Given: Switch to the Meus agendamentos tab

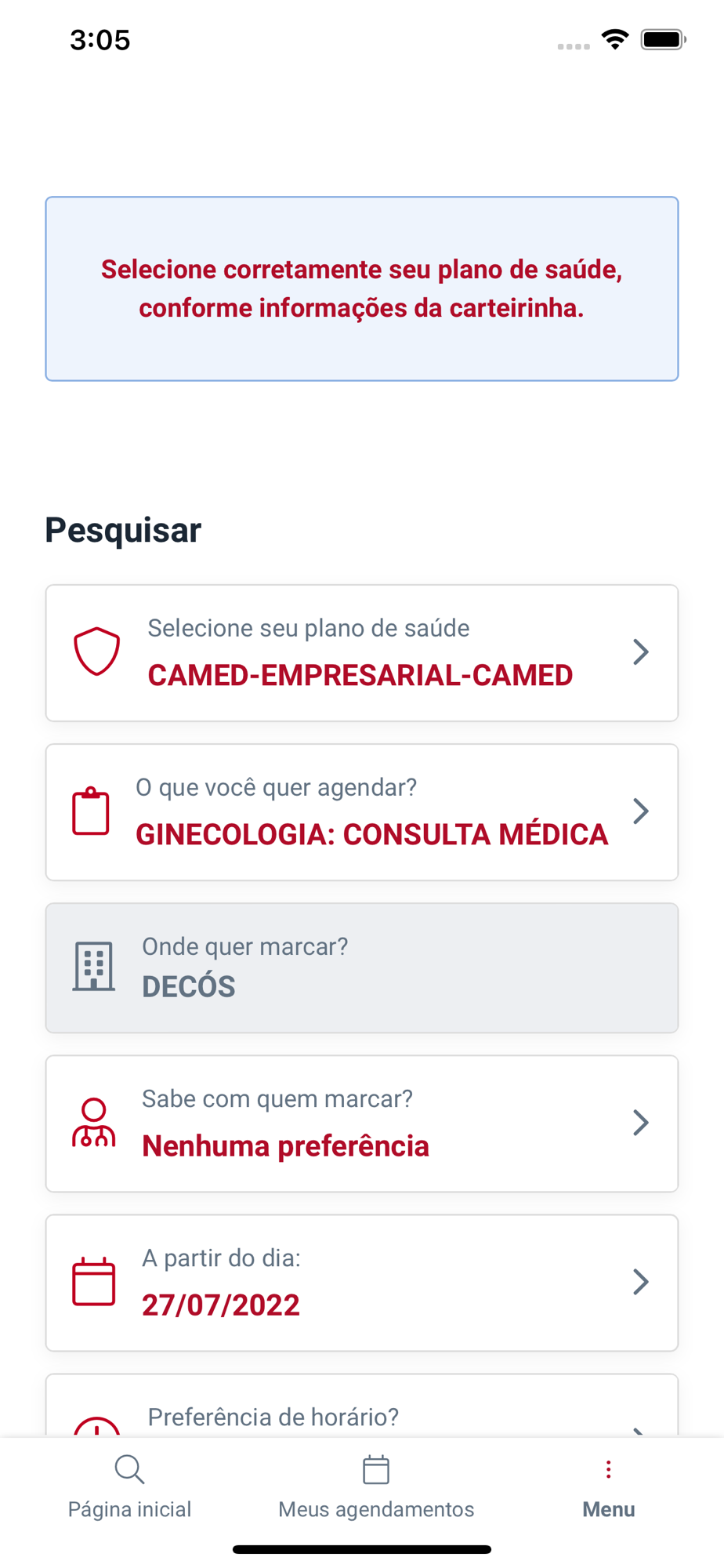Looking at the screenshot, I should click(x=376, y=1486).
